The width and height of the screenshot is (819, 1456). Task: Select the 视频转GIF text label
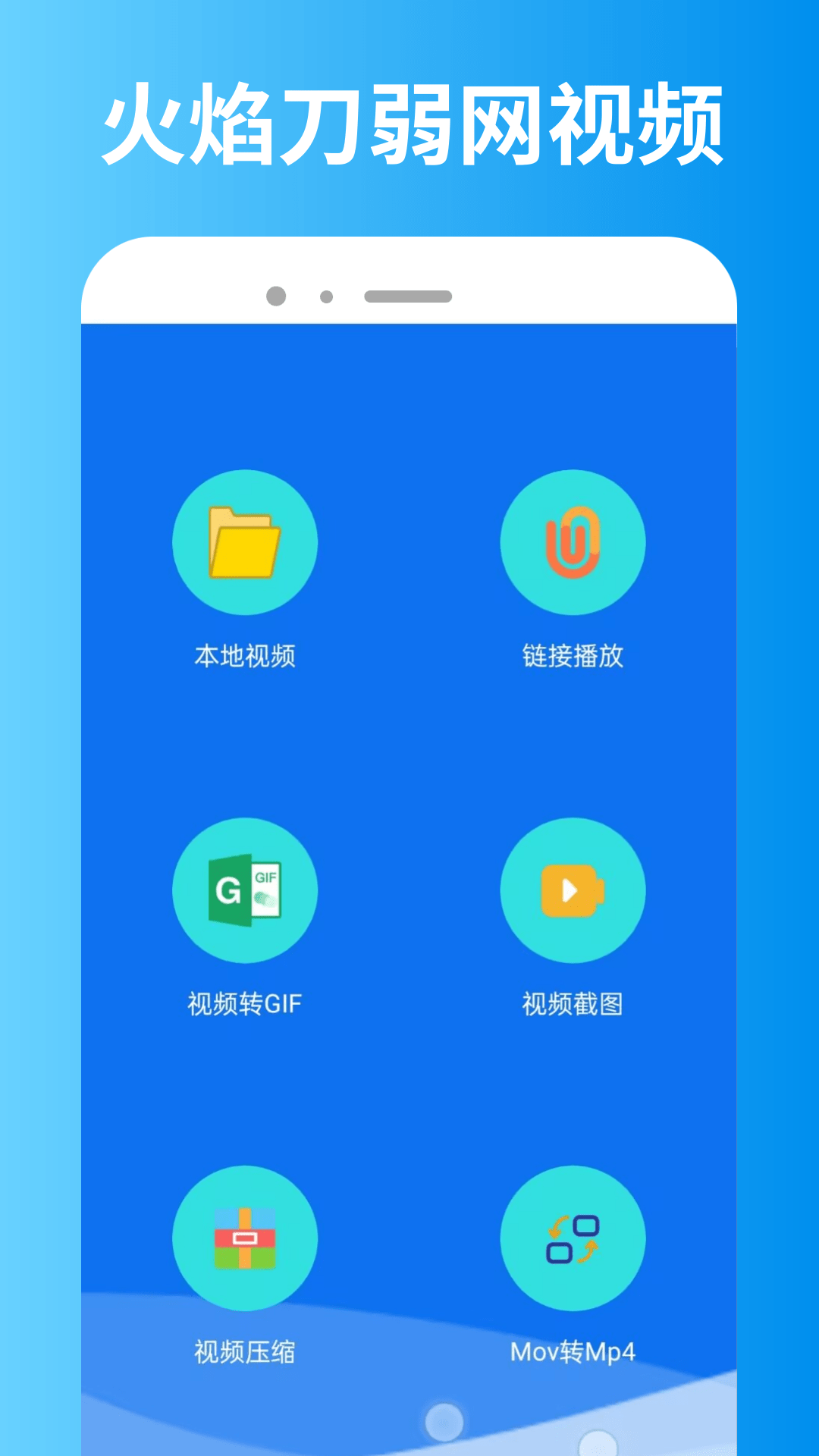pyautogui.click(x=244, y=1003)
